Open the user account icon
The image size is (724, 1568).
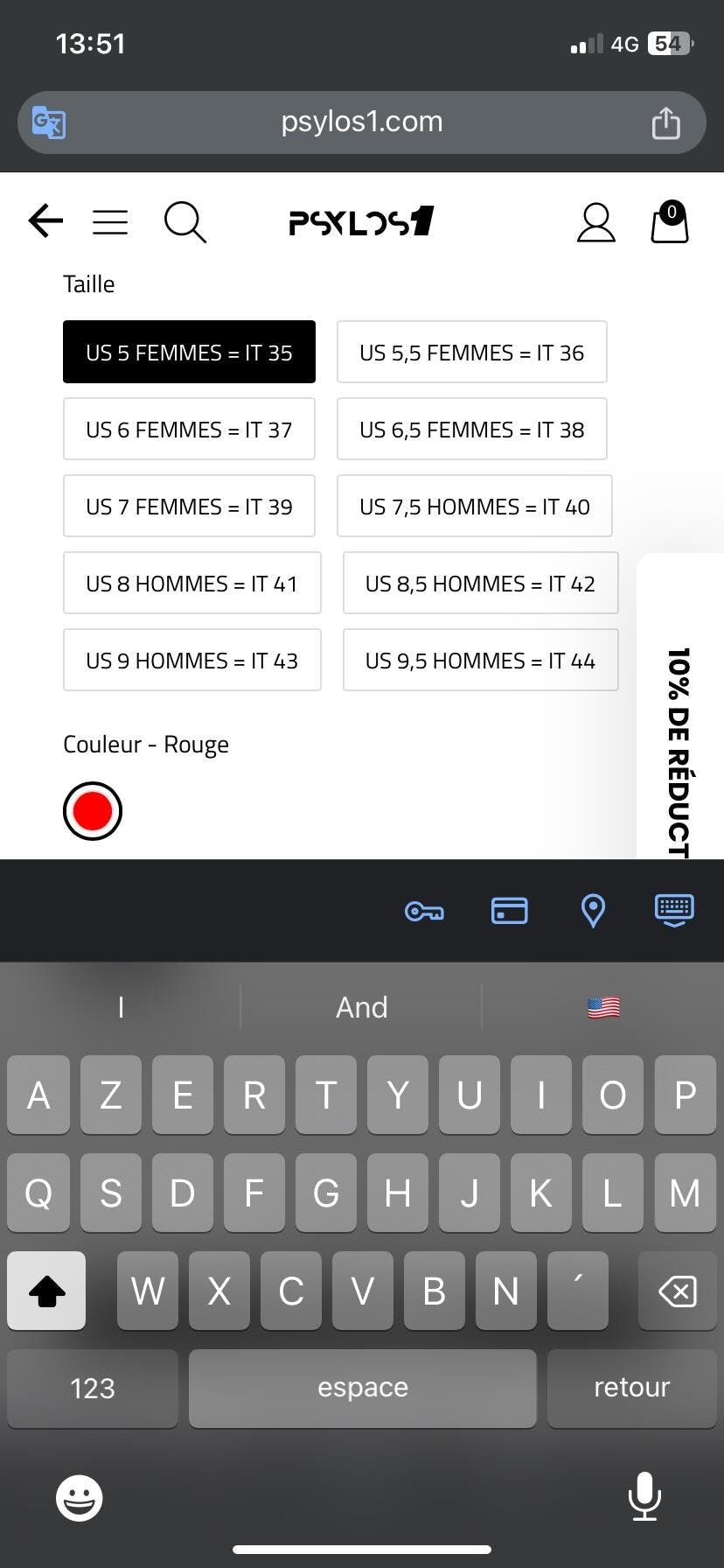coord(595,222)
